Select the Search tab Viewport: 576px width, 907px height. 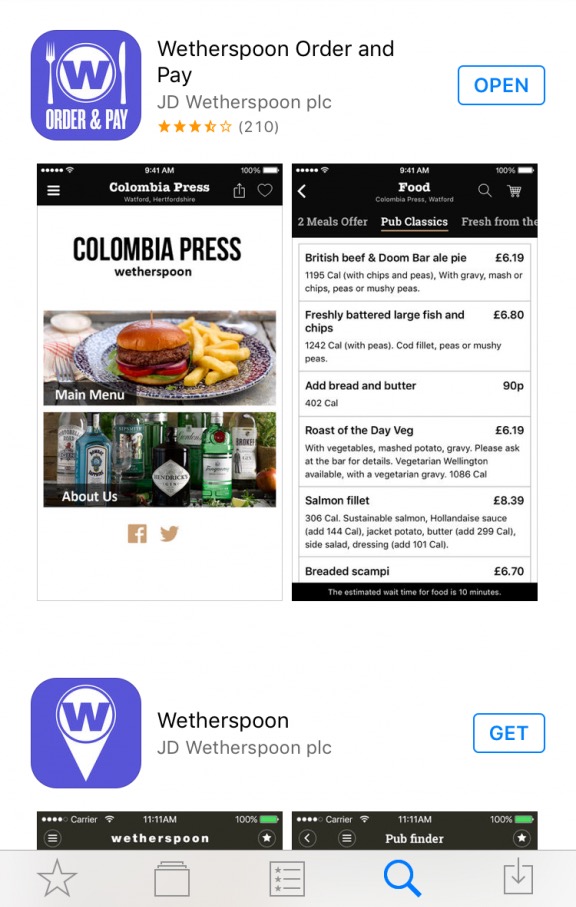click(x=402, y=878)
